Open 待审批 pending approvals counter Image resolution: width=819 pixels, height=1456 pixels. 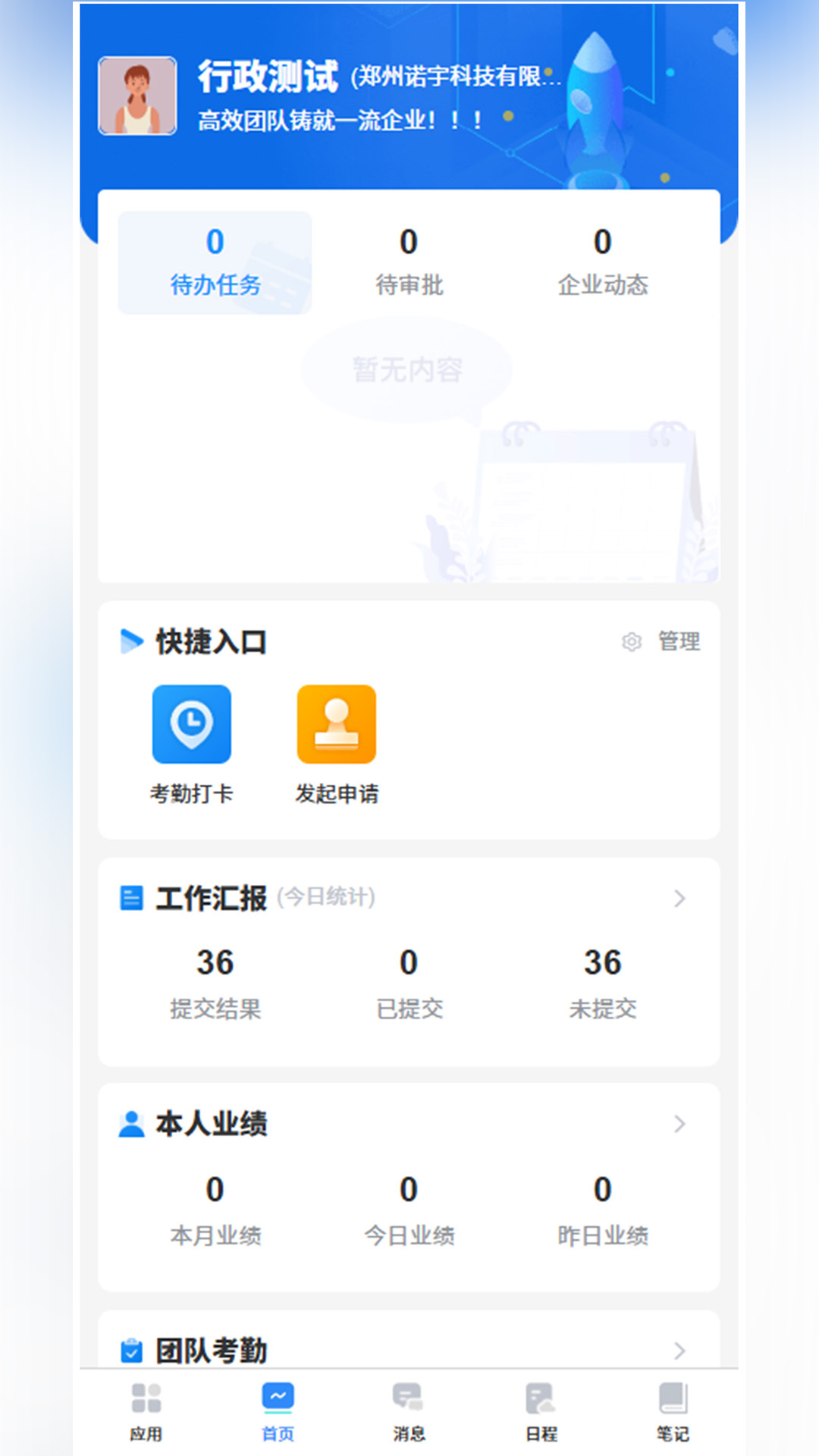[x=408, y=262]
